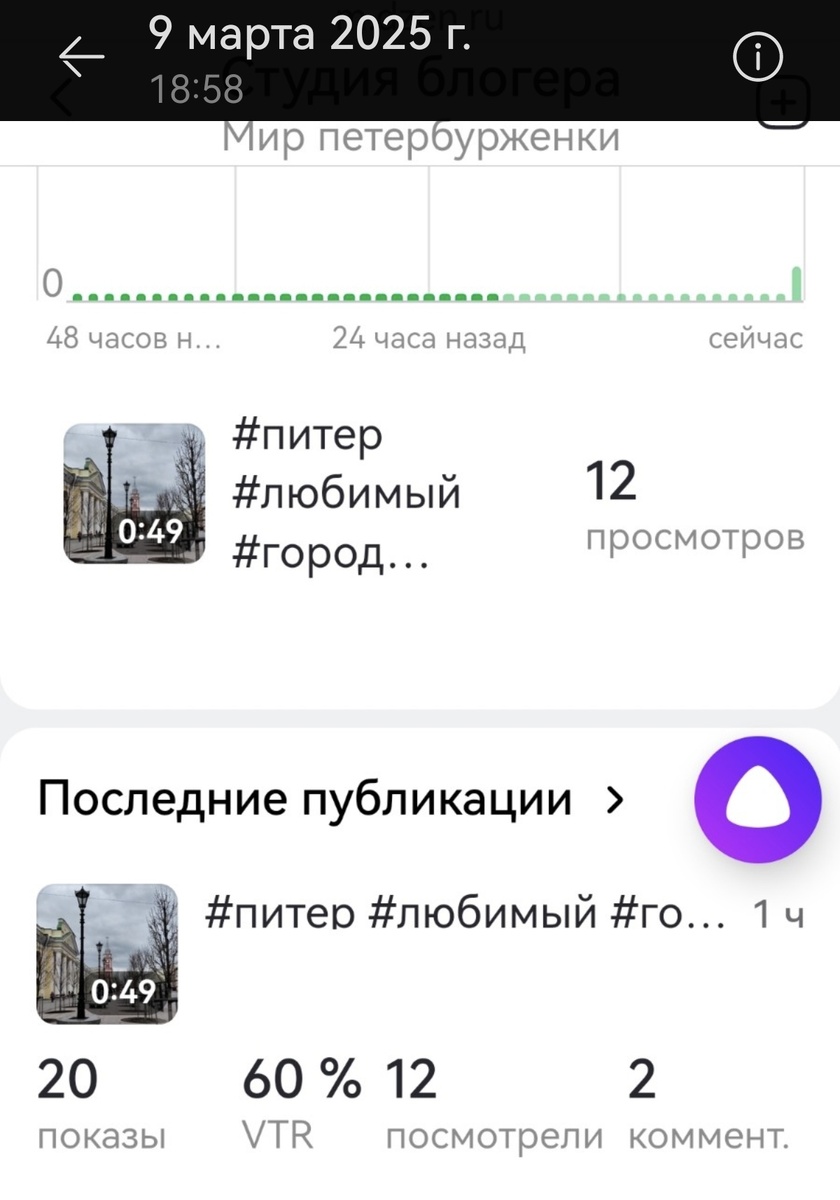Open the Мир петербурженки channel title
Screen dimensions: 840x1200
click(420, 138)
